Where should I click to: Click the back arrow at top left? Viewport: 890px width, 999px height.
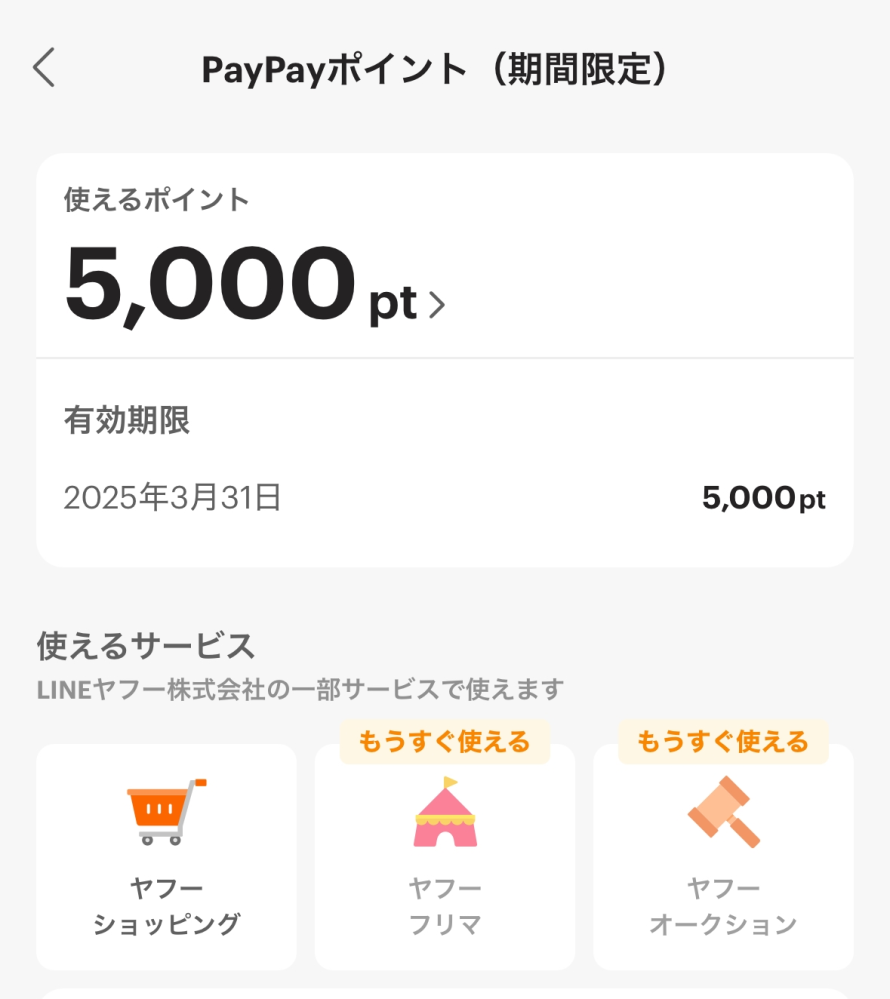tap(44, 69)
